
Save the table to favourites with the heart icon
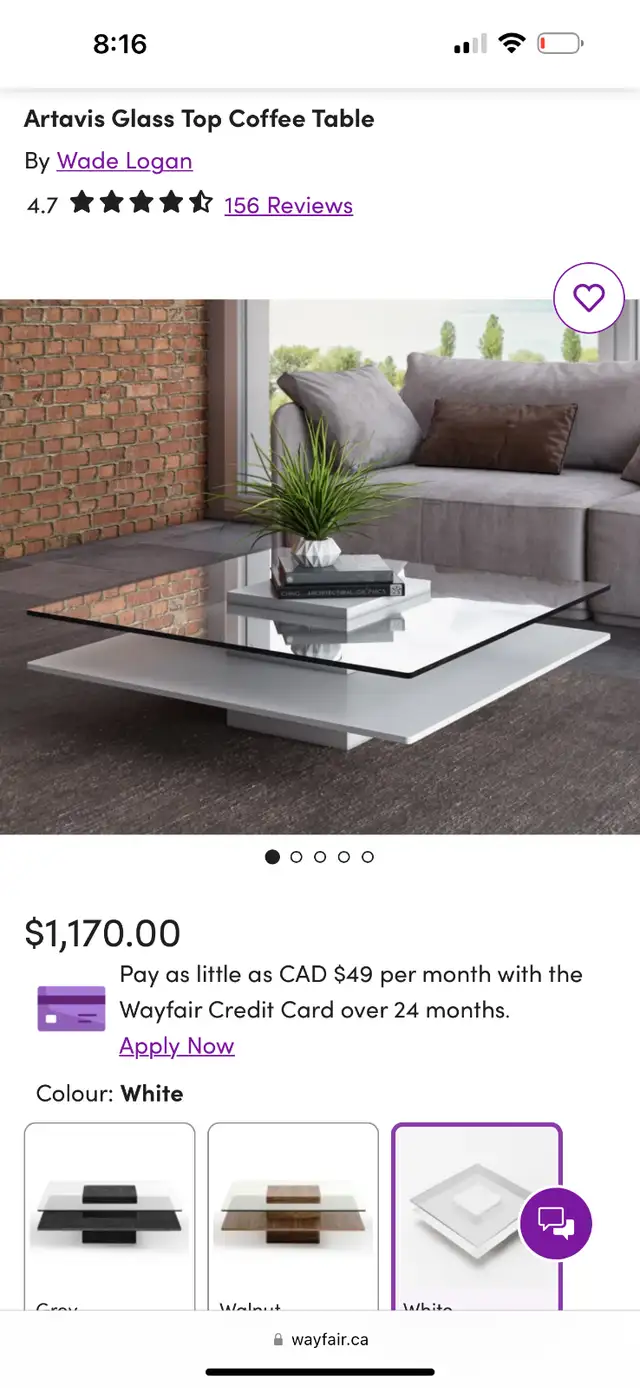(589, 297)
